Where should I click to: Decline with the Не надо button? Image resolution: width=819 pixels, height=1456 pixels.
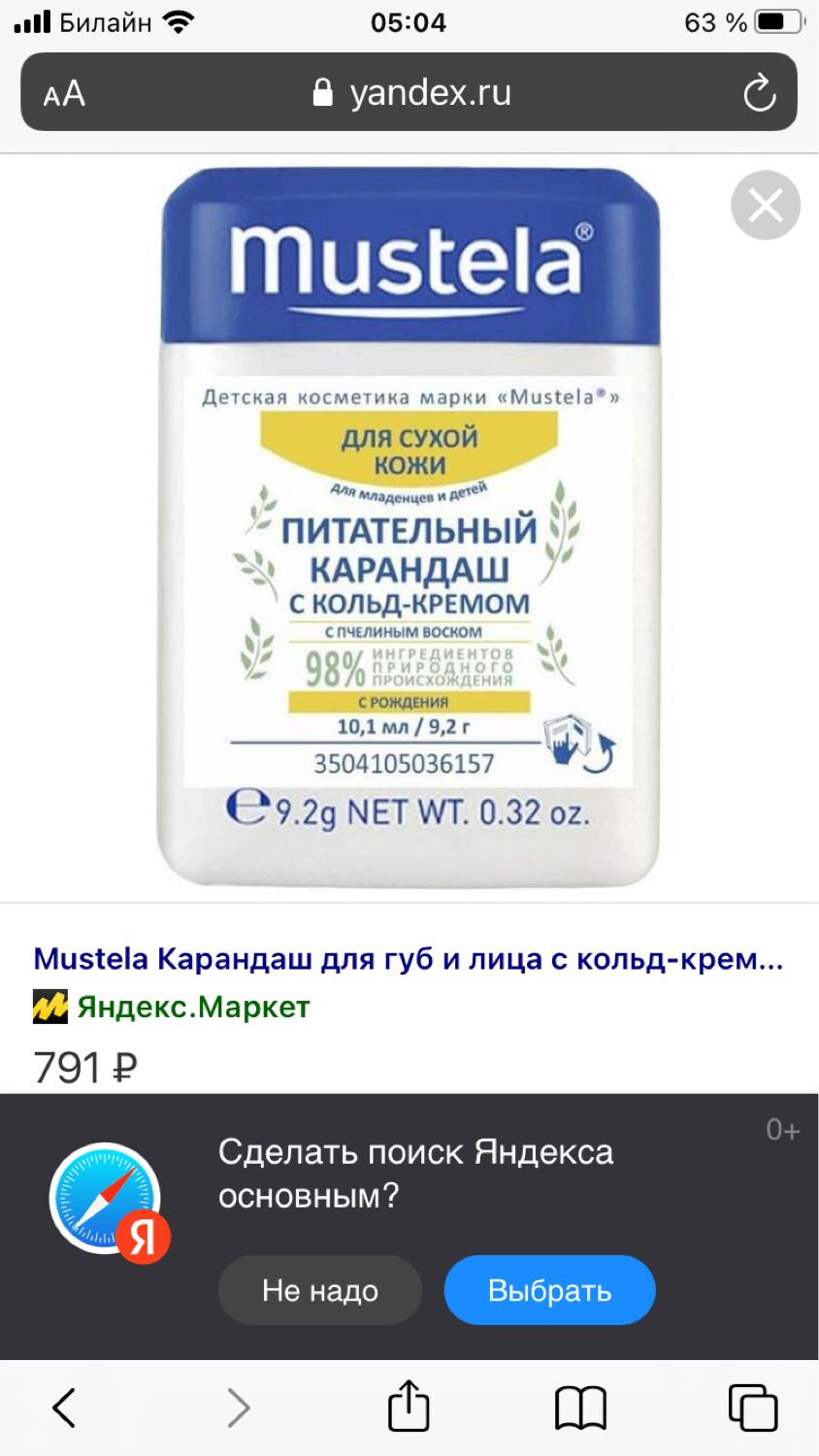click(x=320, y=1290)
